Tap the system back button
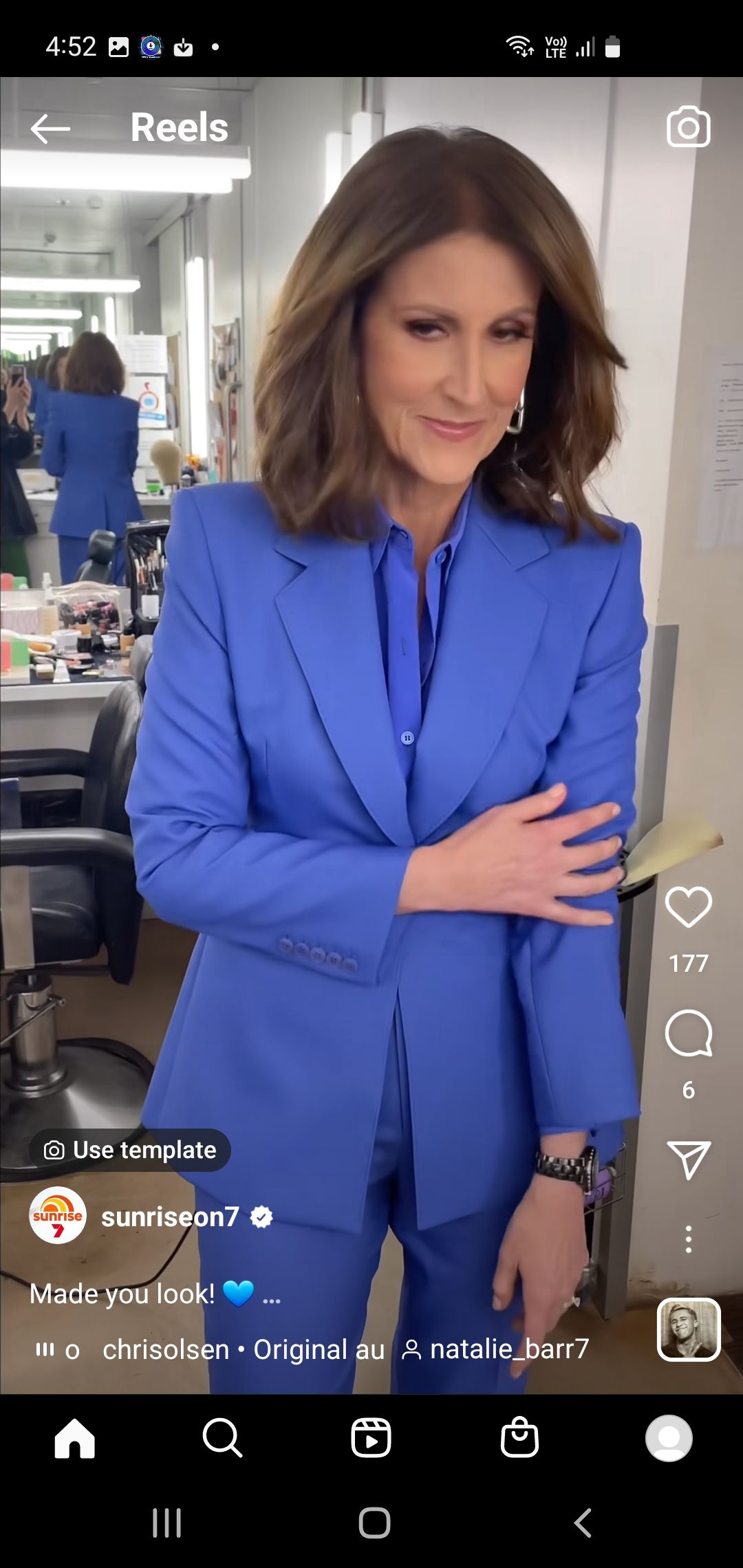The height and width of the screenshot is (1568, 743). [583, 1523]
